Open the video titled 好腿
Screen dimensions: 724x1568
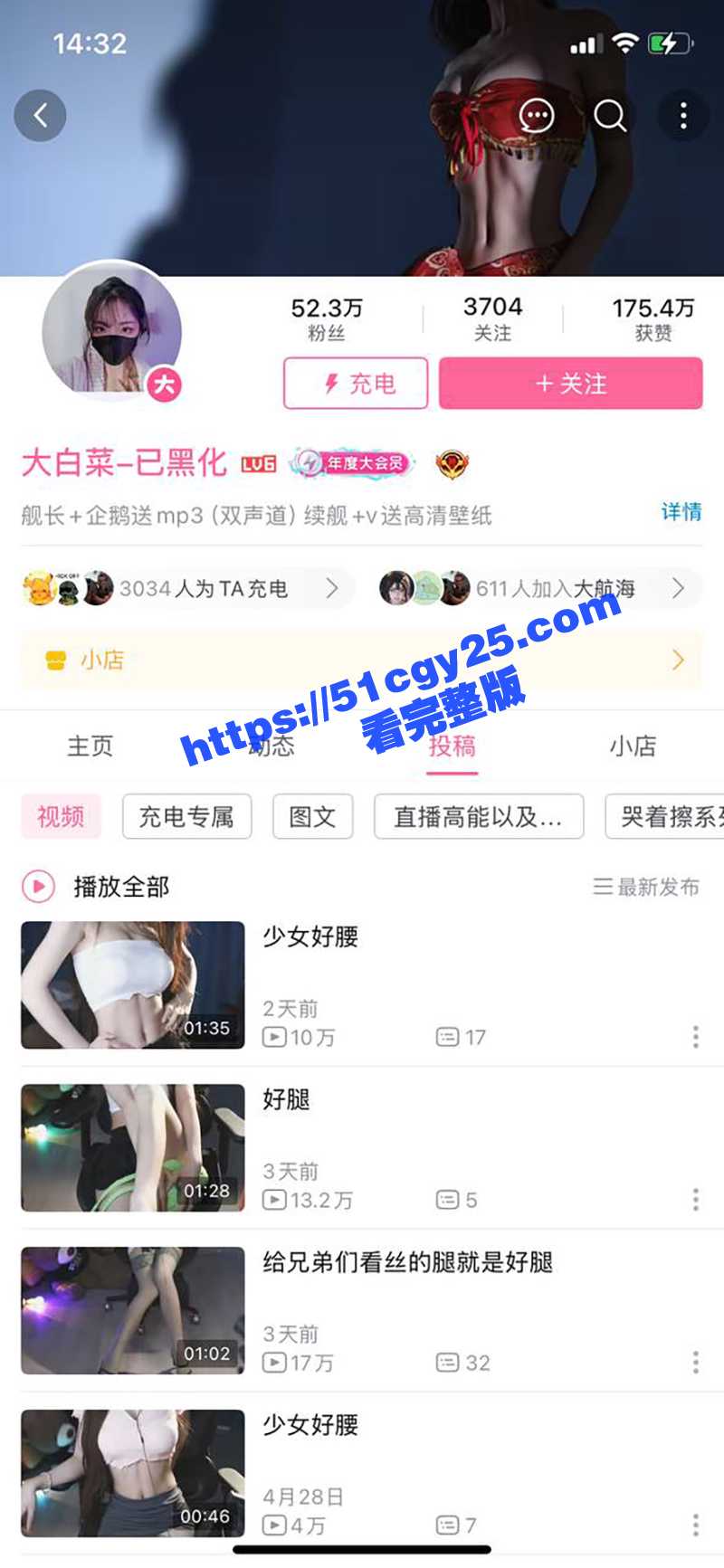286,1100
